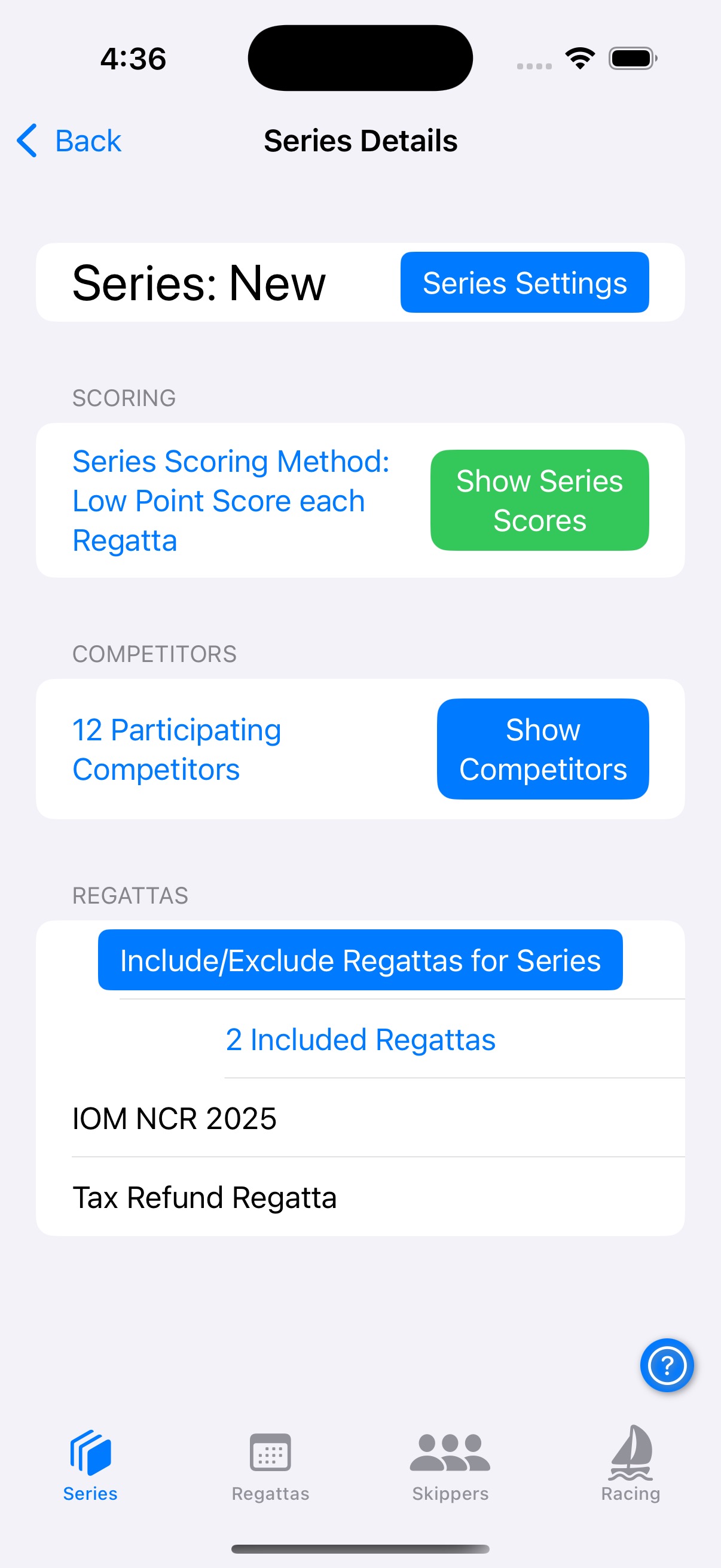Tap the 2 Included Regattas link

click(360, 1039)
